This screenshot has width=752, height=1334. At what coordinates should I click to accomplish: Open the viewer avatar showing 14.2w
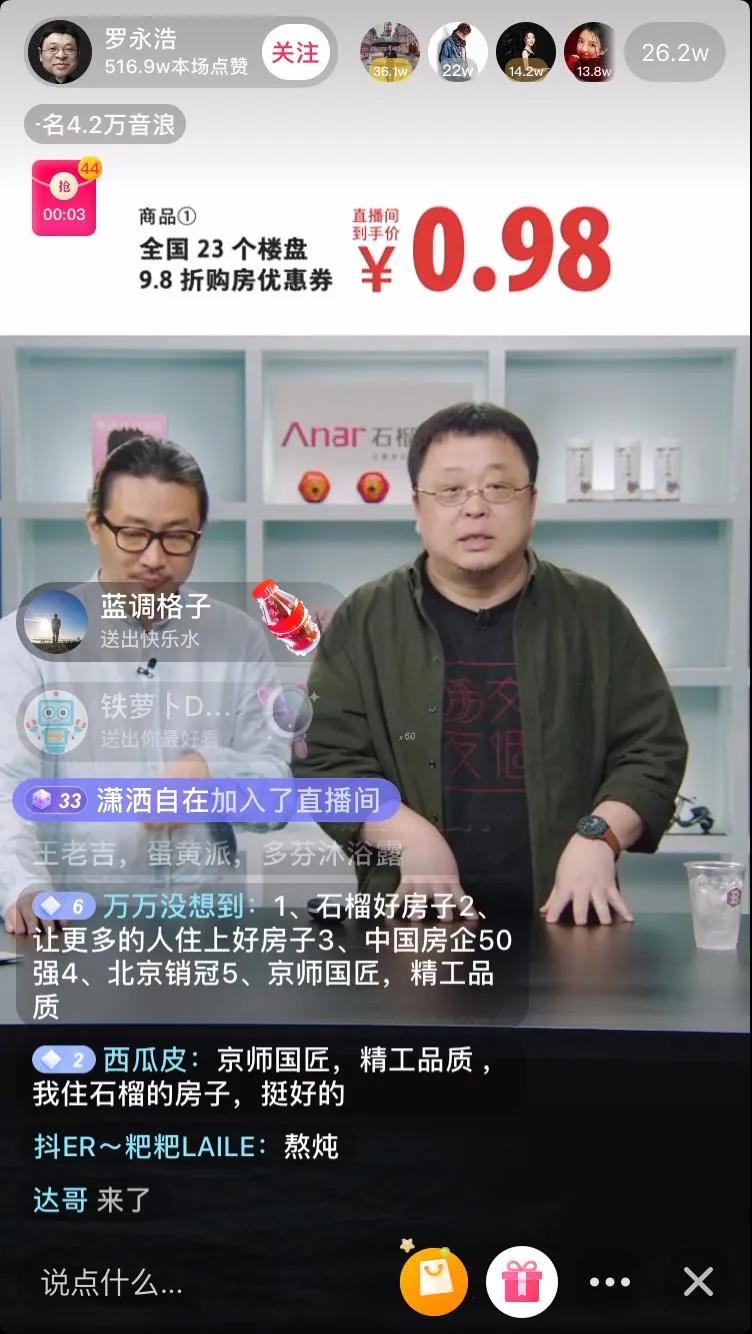[x=525, y=52]
